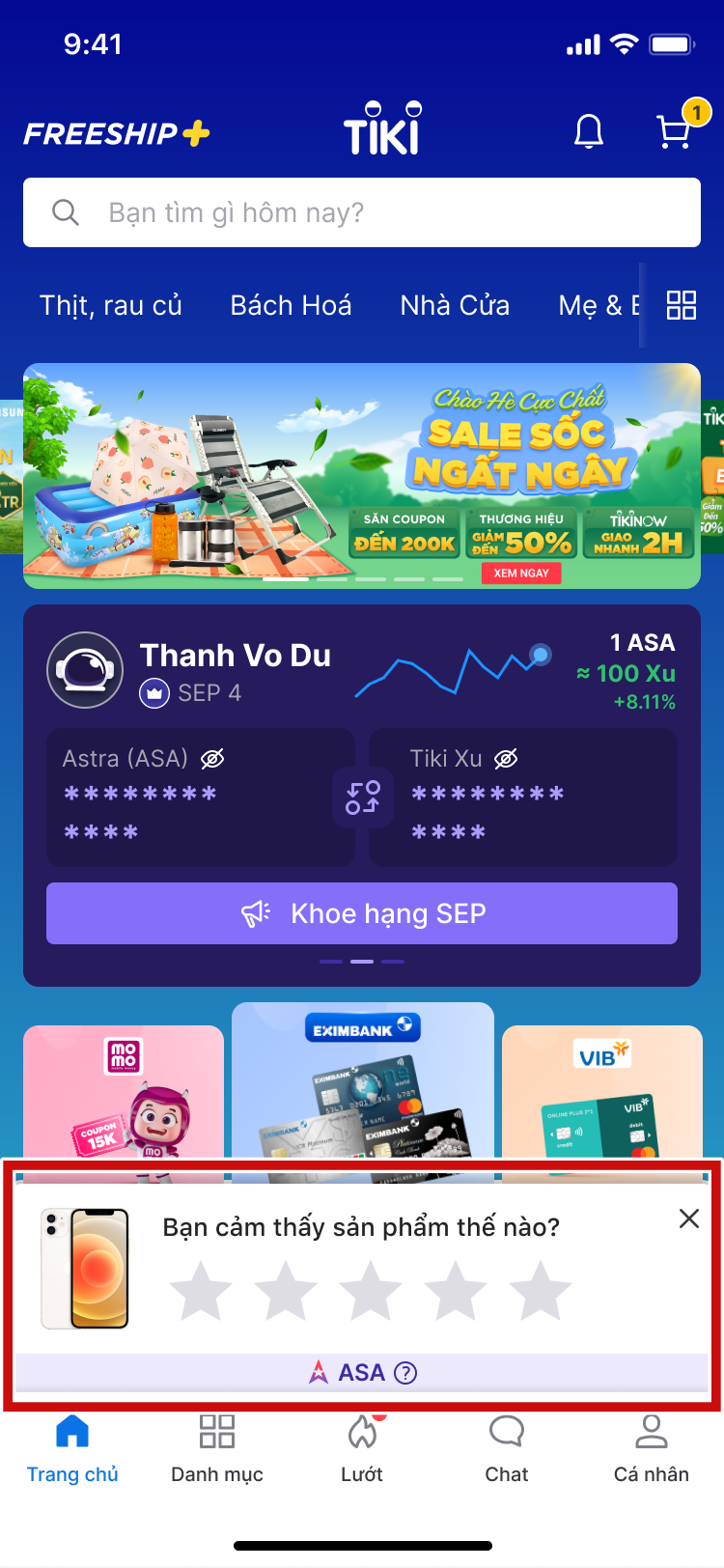Select the 'Bách Hoá' category
The image size is (724, 1568).
[291, 306]
